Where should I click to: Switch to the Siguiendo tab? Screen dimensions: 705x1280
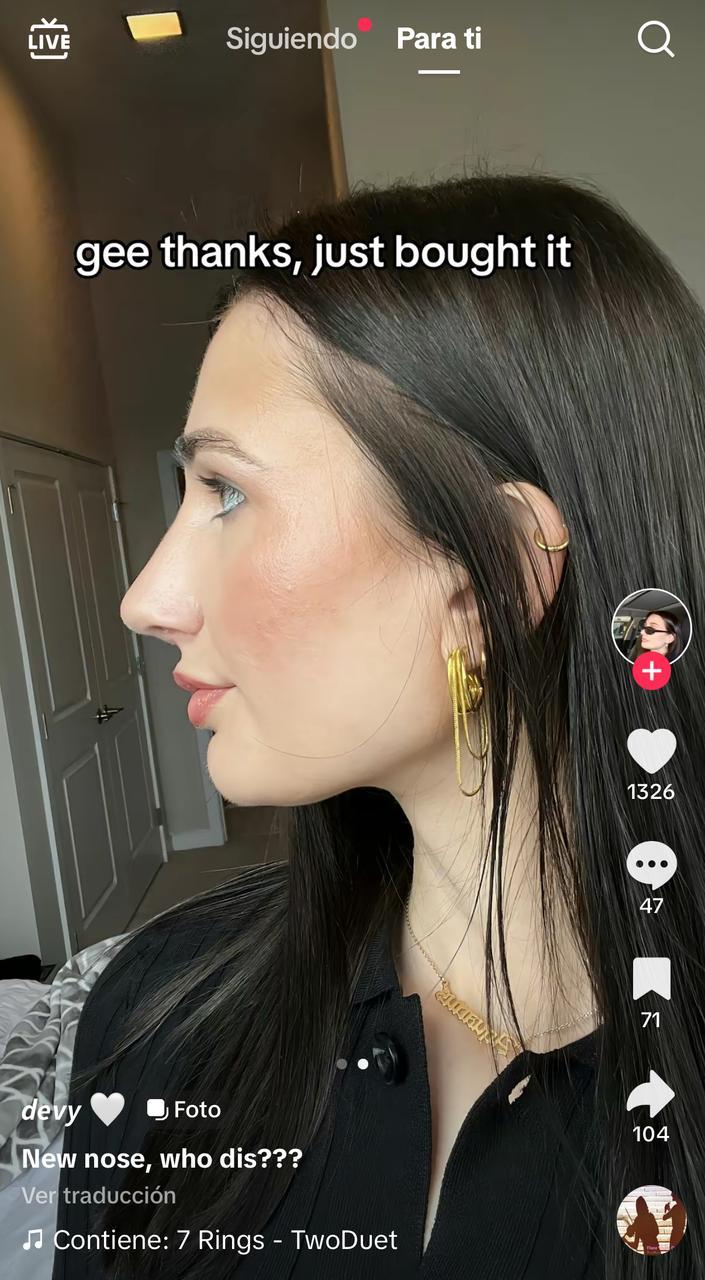pyautogui.click(x=291, y=39)
